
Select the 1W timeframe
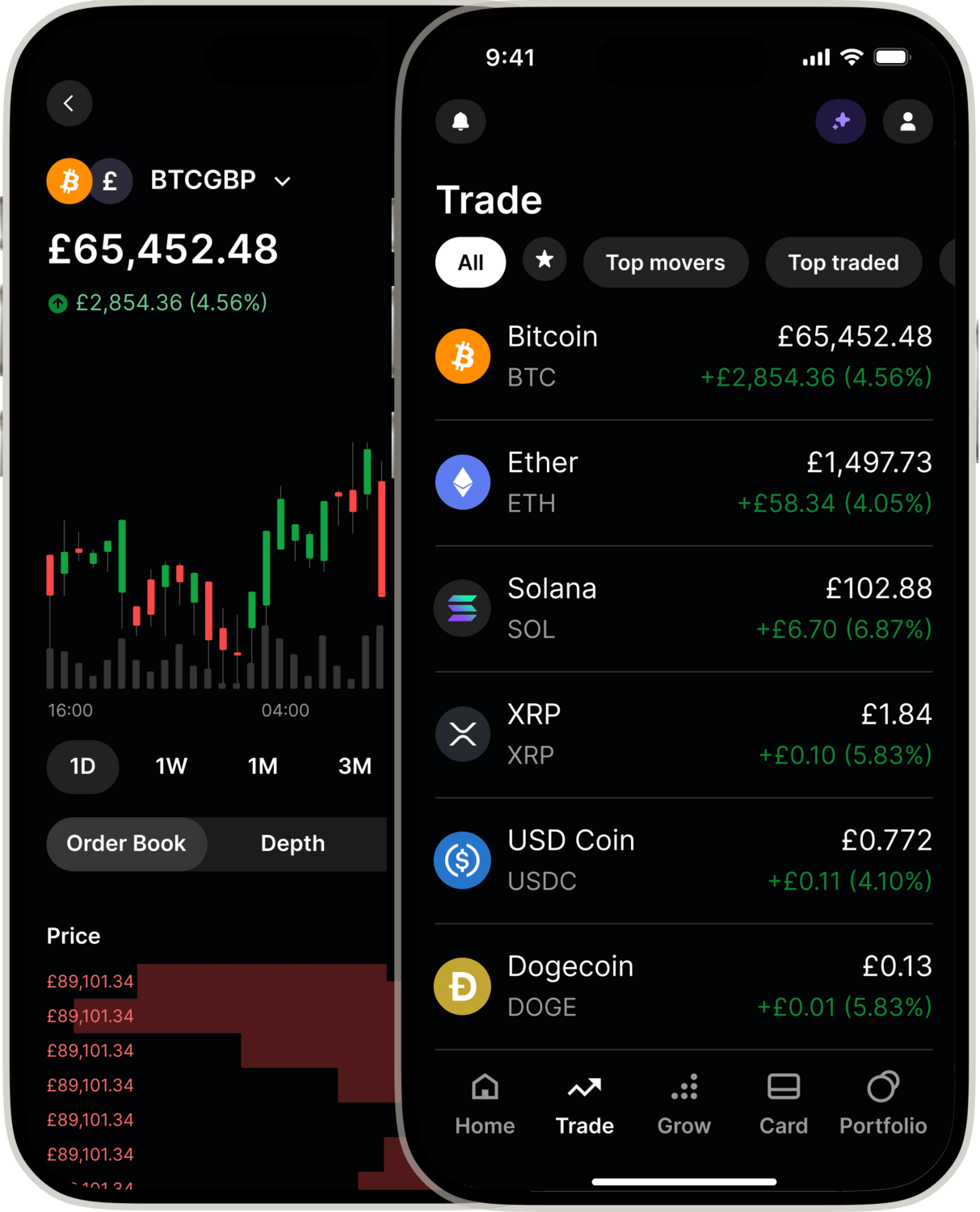pyautogui.click(x=170, y=767)
